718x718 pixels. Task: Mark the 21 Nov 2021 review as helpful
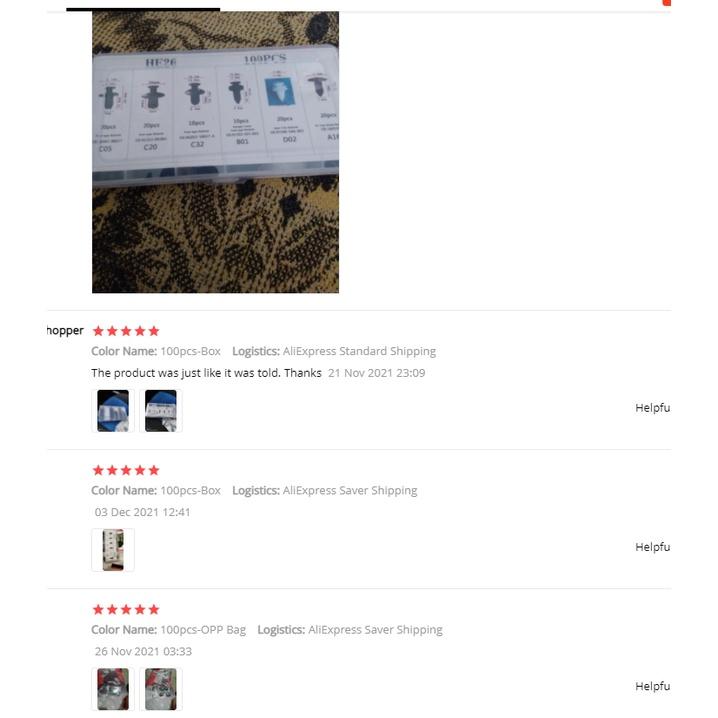pos(652,408)
